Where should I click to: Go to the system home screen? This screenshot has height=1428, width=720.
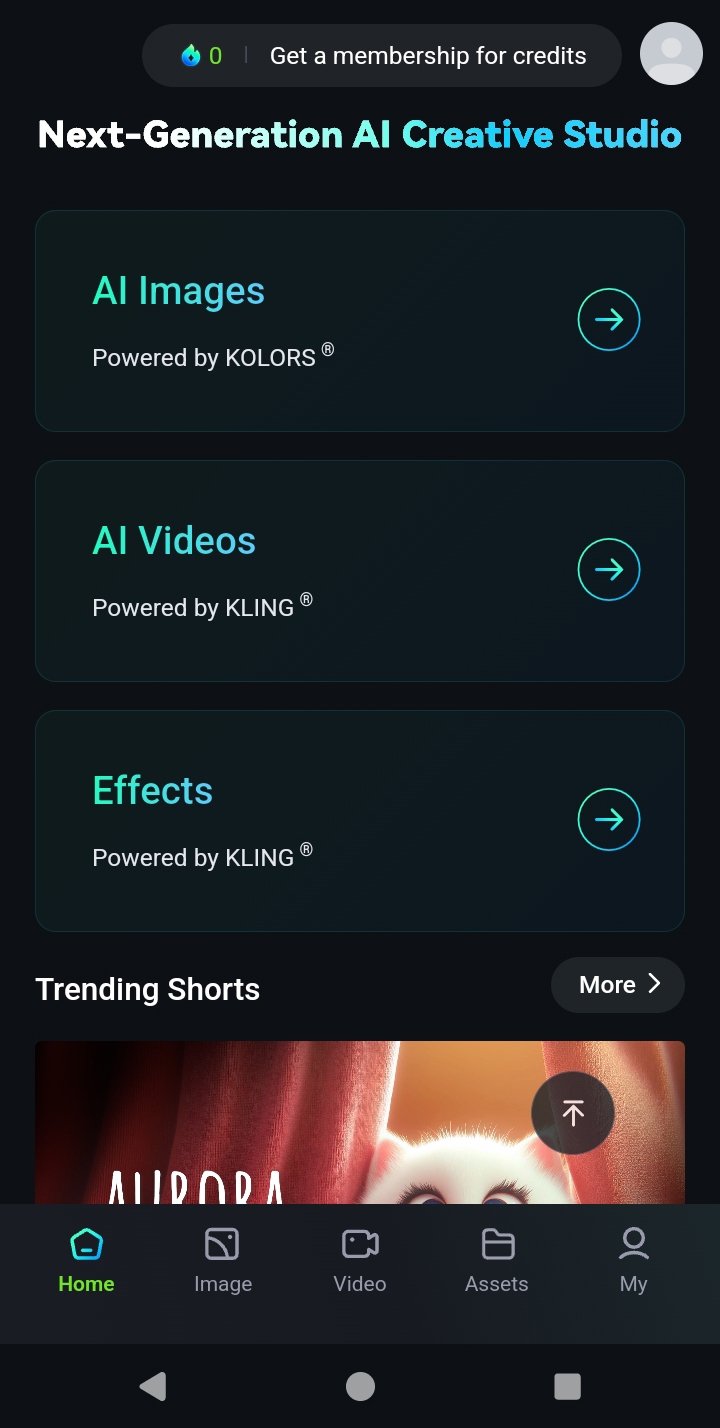[x=360, y=1386]
